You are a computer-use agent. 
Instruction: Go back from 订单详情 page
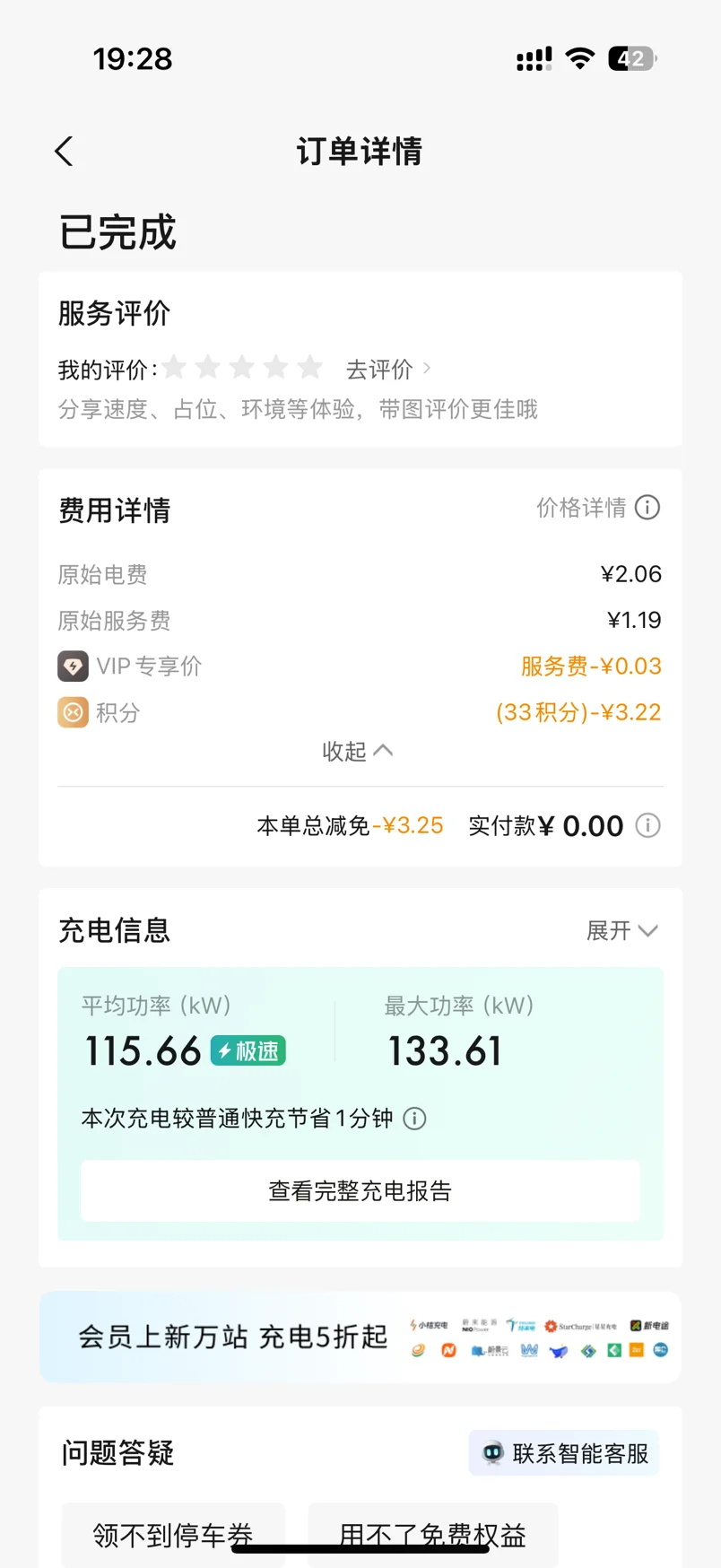click(x=64, y=152)
